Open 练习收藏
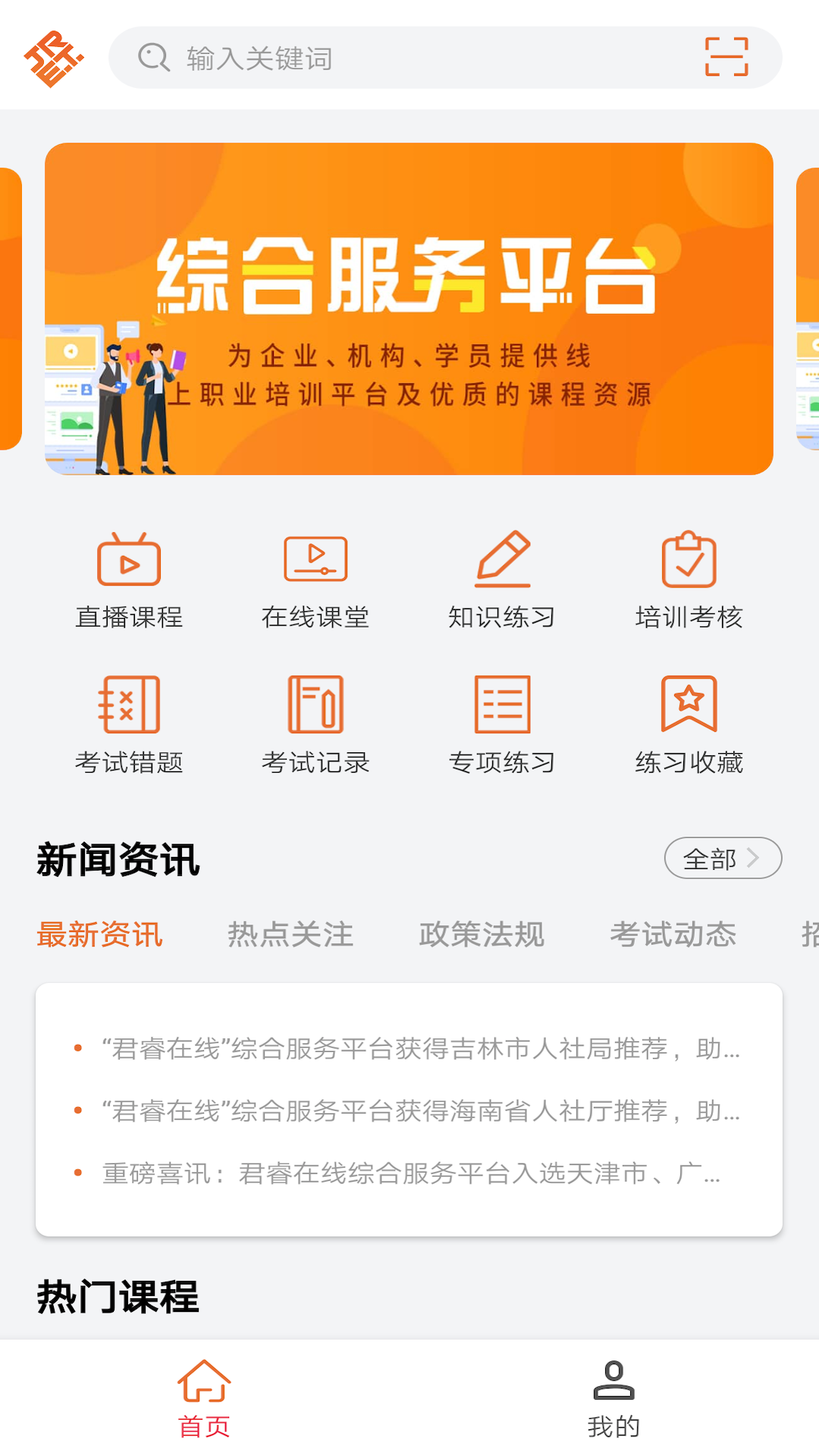The width and height of the screenshot is (819, 1456). pyautogui.click(x=689, y=726)
